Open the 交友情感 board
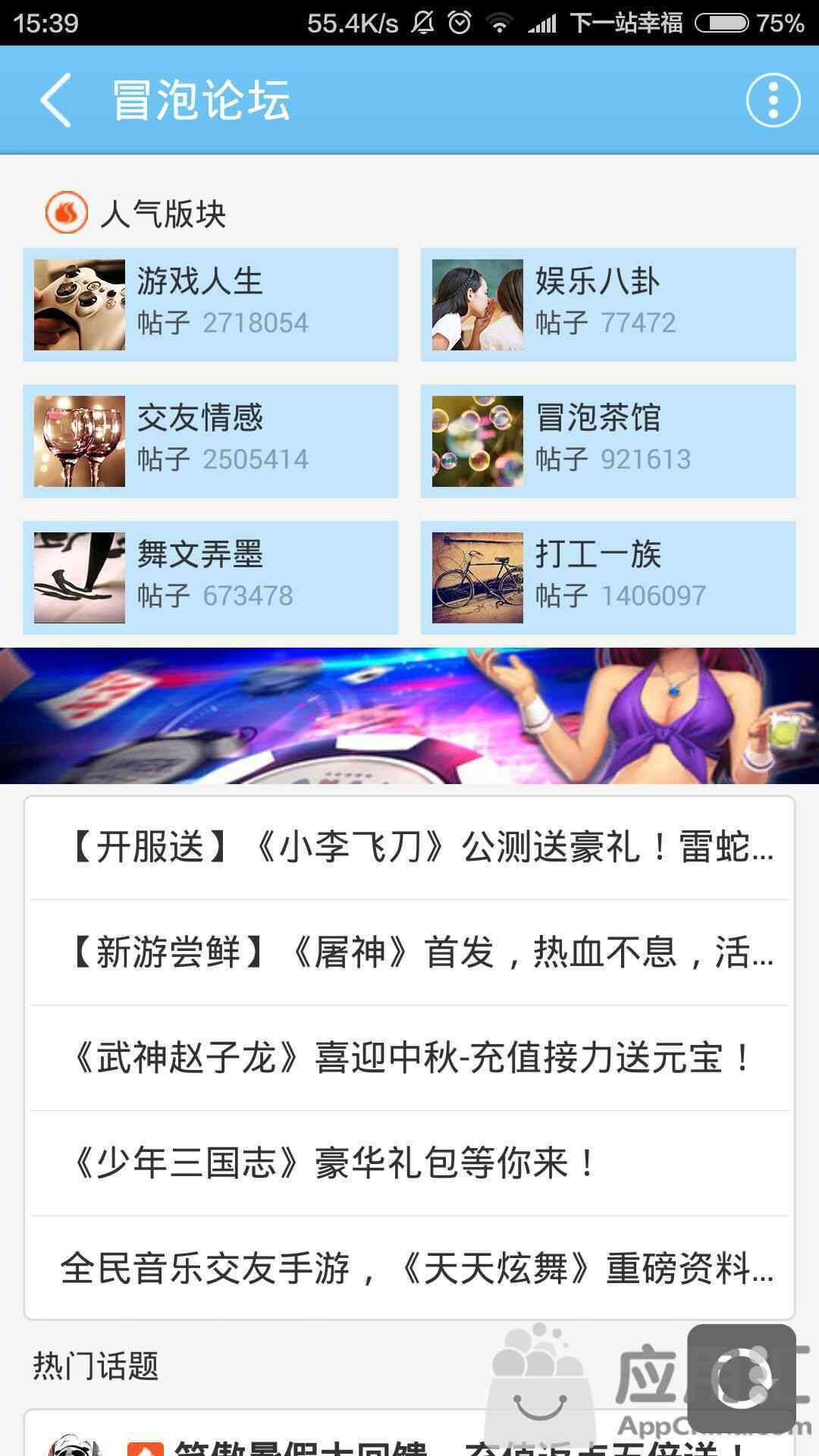Viewport: 819px width, 1456px height. (210, 441)
